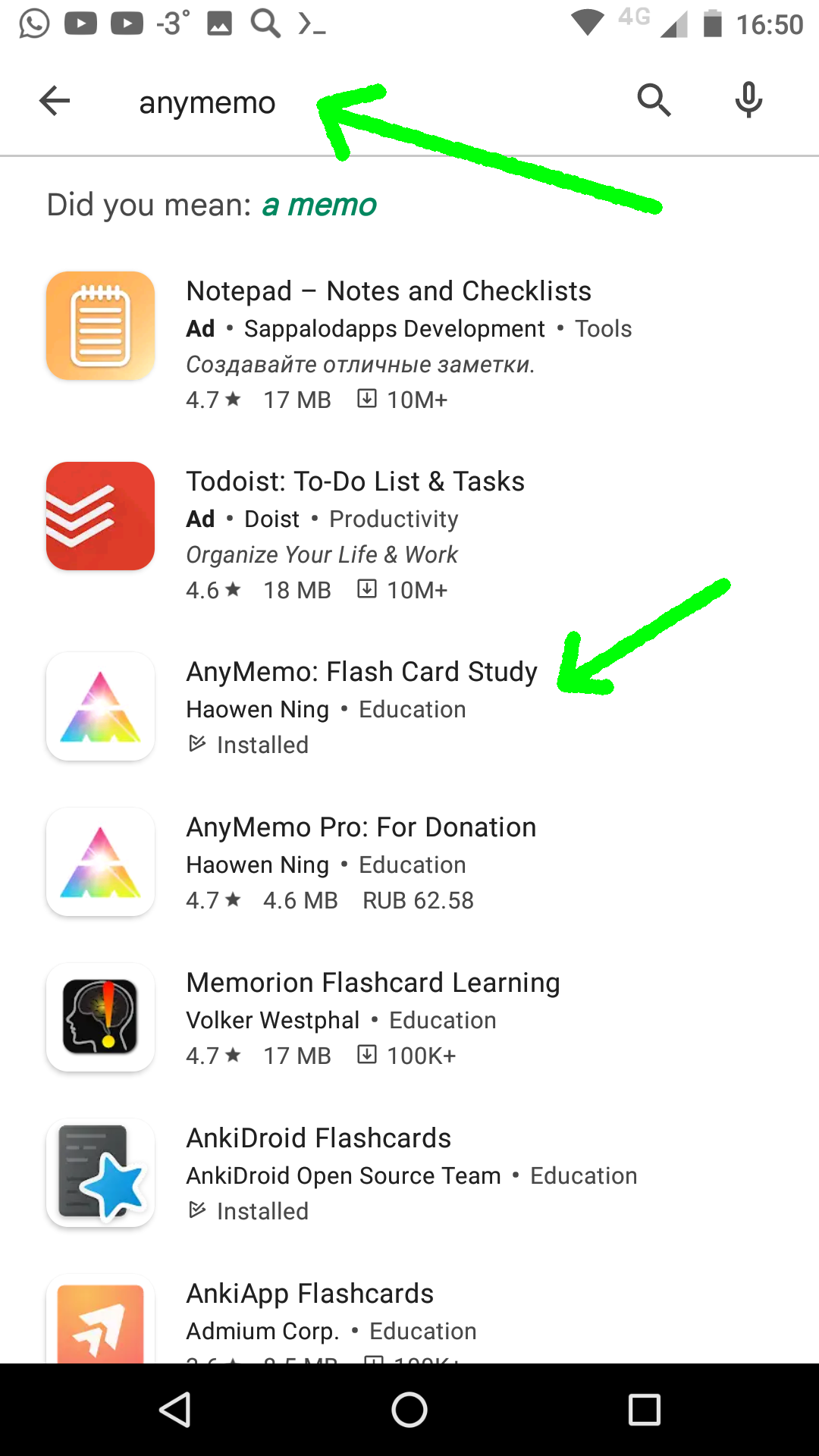Start voice search with microphone
The image size is (819, 1456).
coord(748,101)
